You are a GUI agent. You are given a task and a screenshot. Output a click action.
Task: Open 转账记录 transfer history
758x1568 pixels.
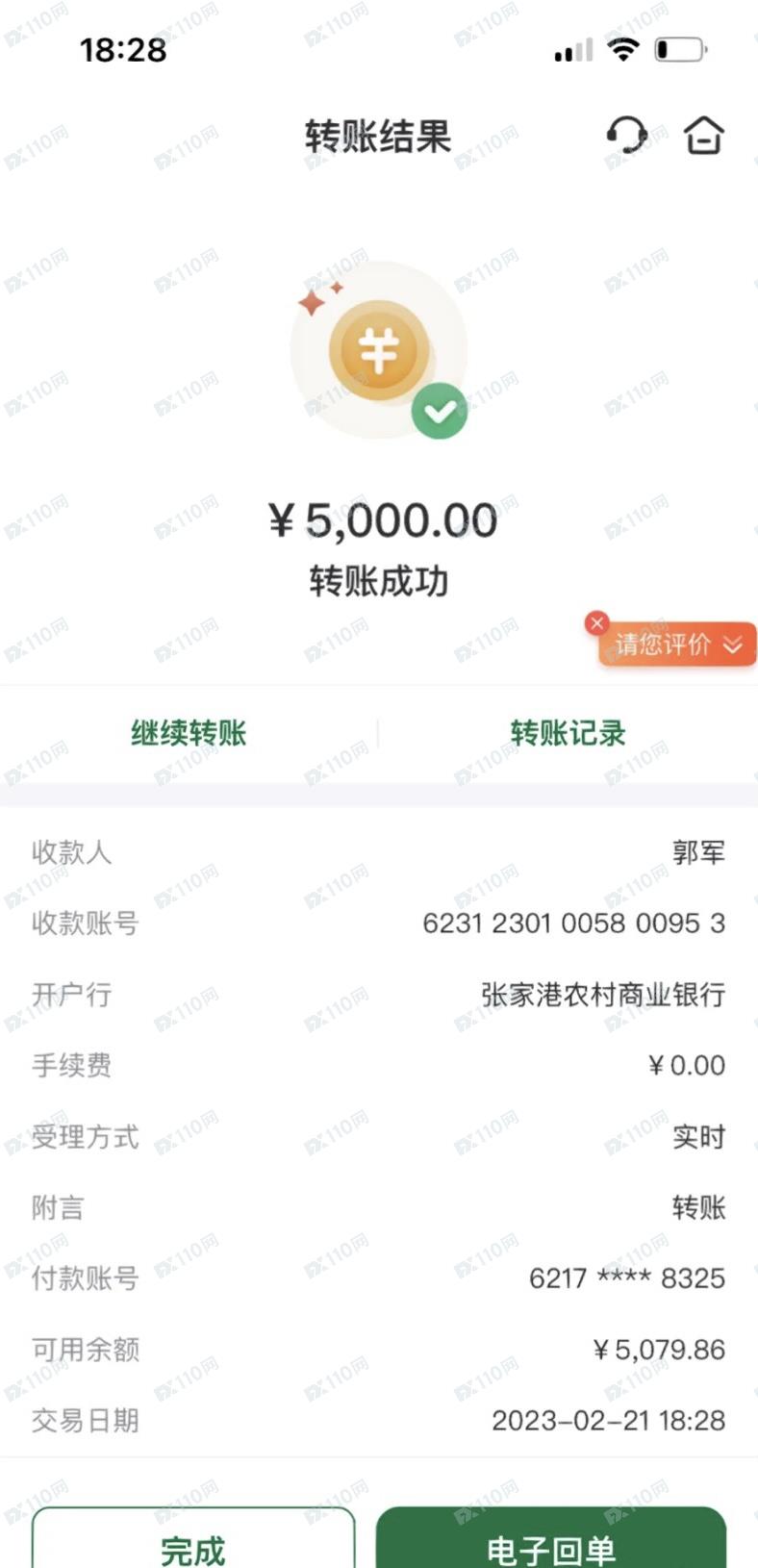[x=568, y=733]
